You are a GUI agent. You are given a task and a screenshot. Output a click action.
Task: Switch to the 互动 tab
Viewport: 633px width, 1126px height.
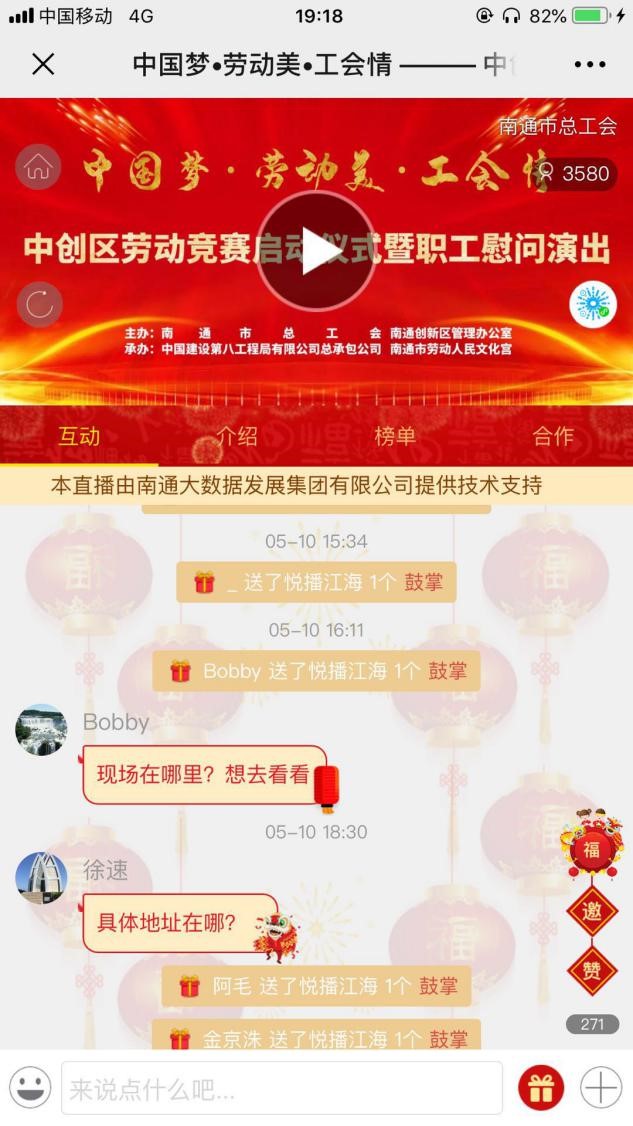click(79, 436)
